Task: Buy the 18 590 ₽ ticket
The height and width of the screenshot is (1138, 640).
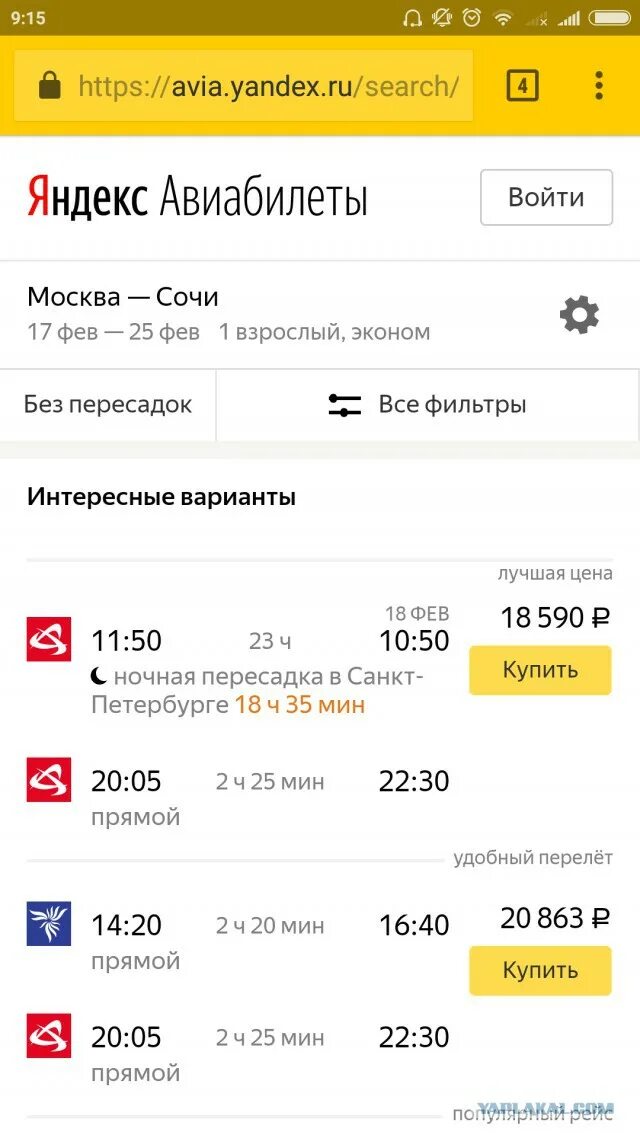Action: [539, 670]
